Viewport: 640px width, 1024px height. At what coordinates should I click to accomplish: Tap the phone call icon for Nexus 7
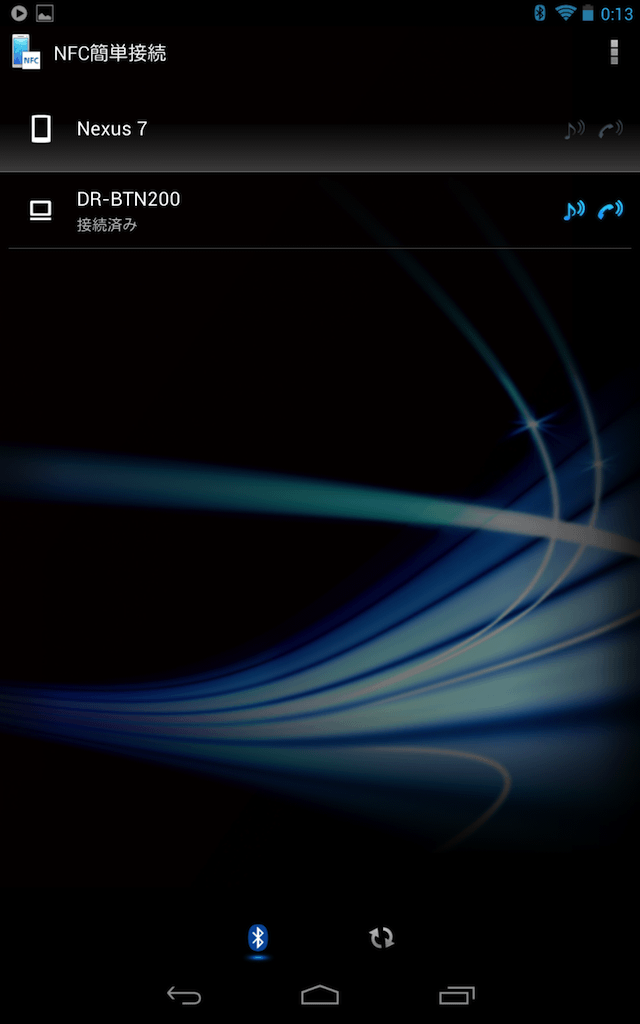click(611, 130)
